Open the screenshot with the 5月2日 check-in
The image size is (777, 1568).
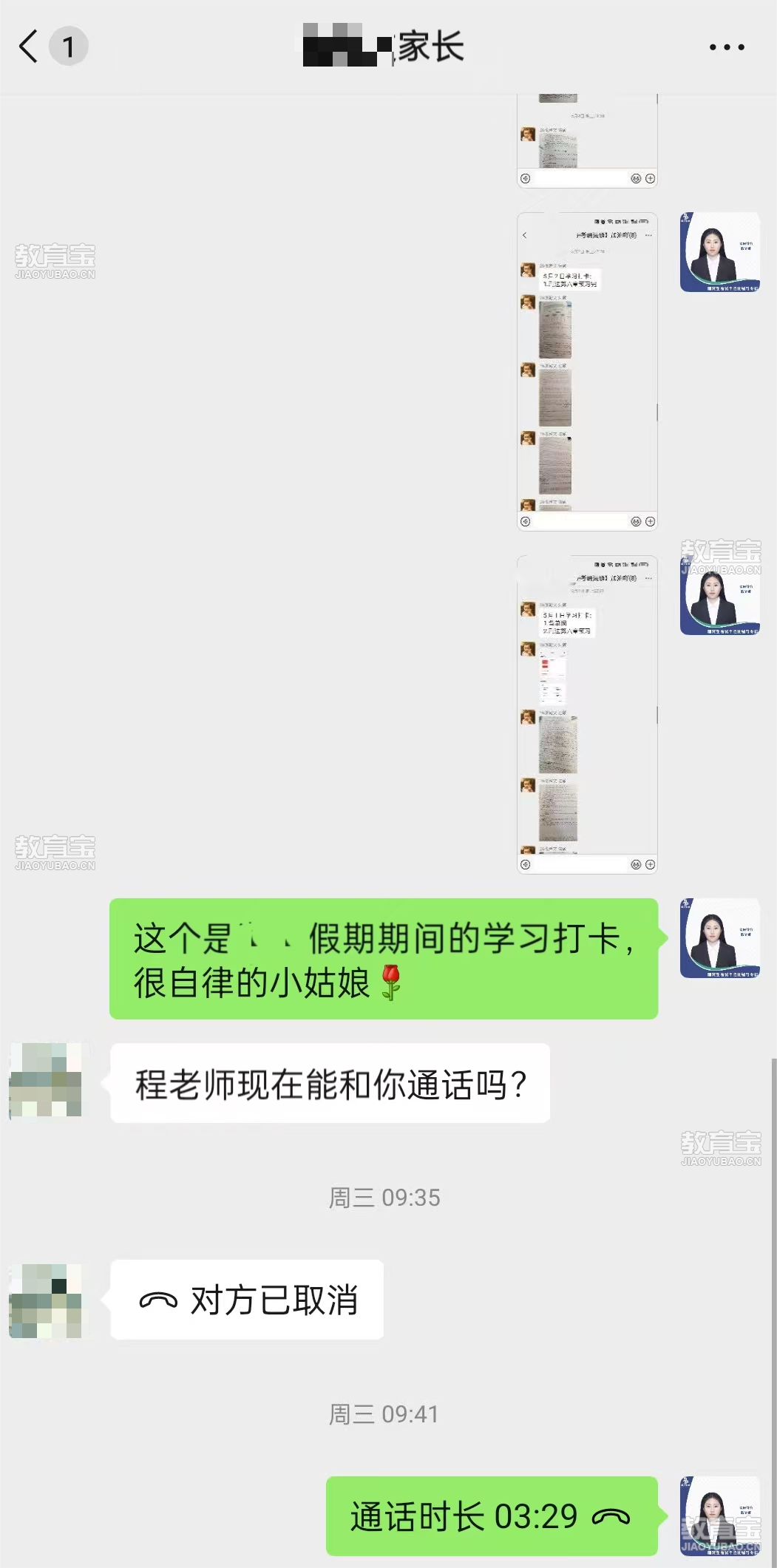[x=587, y=371]
